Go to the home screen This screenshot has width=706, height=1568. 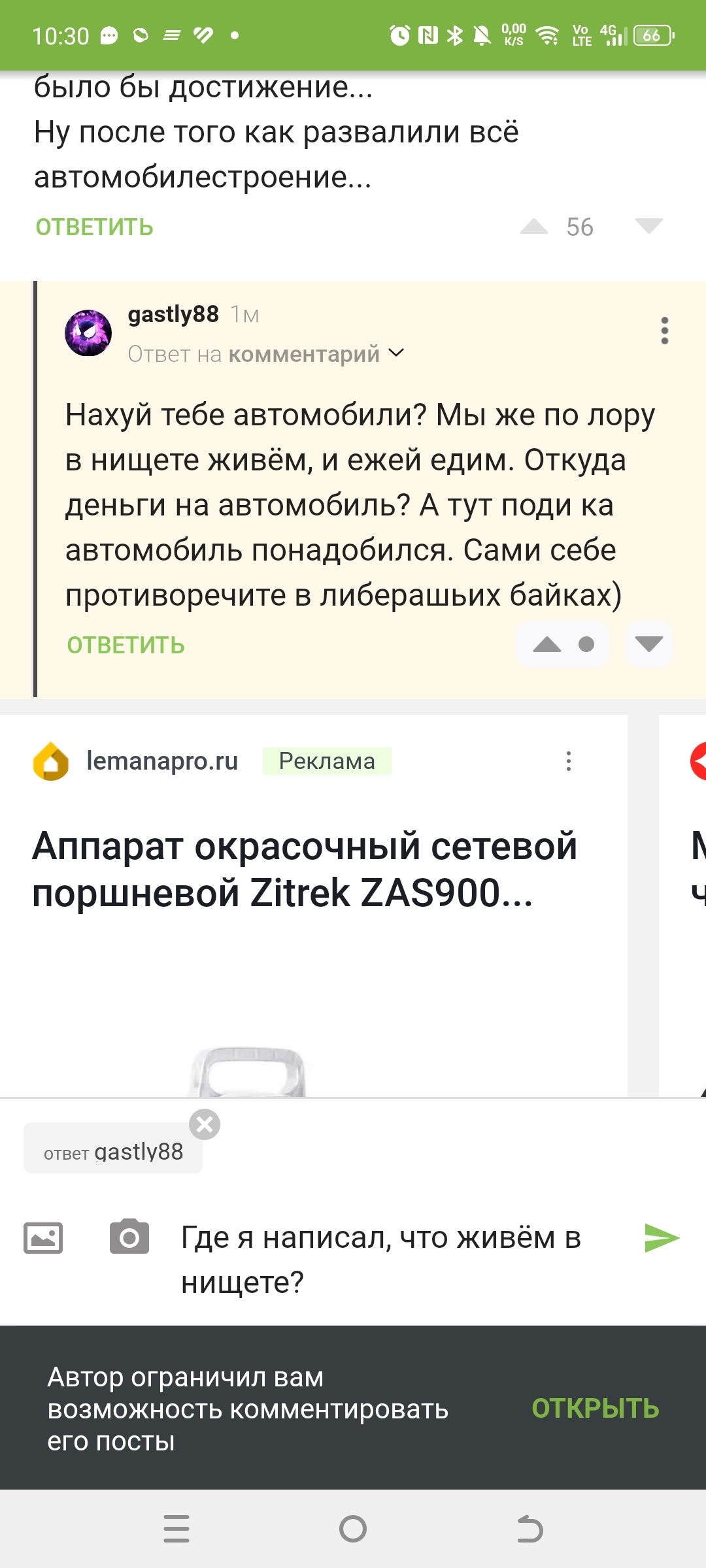click(353, 1529)
